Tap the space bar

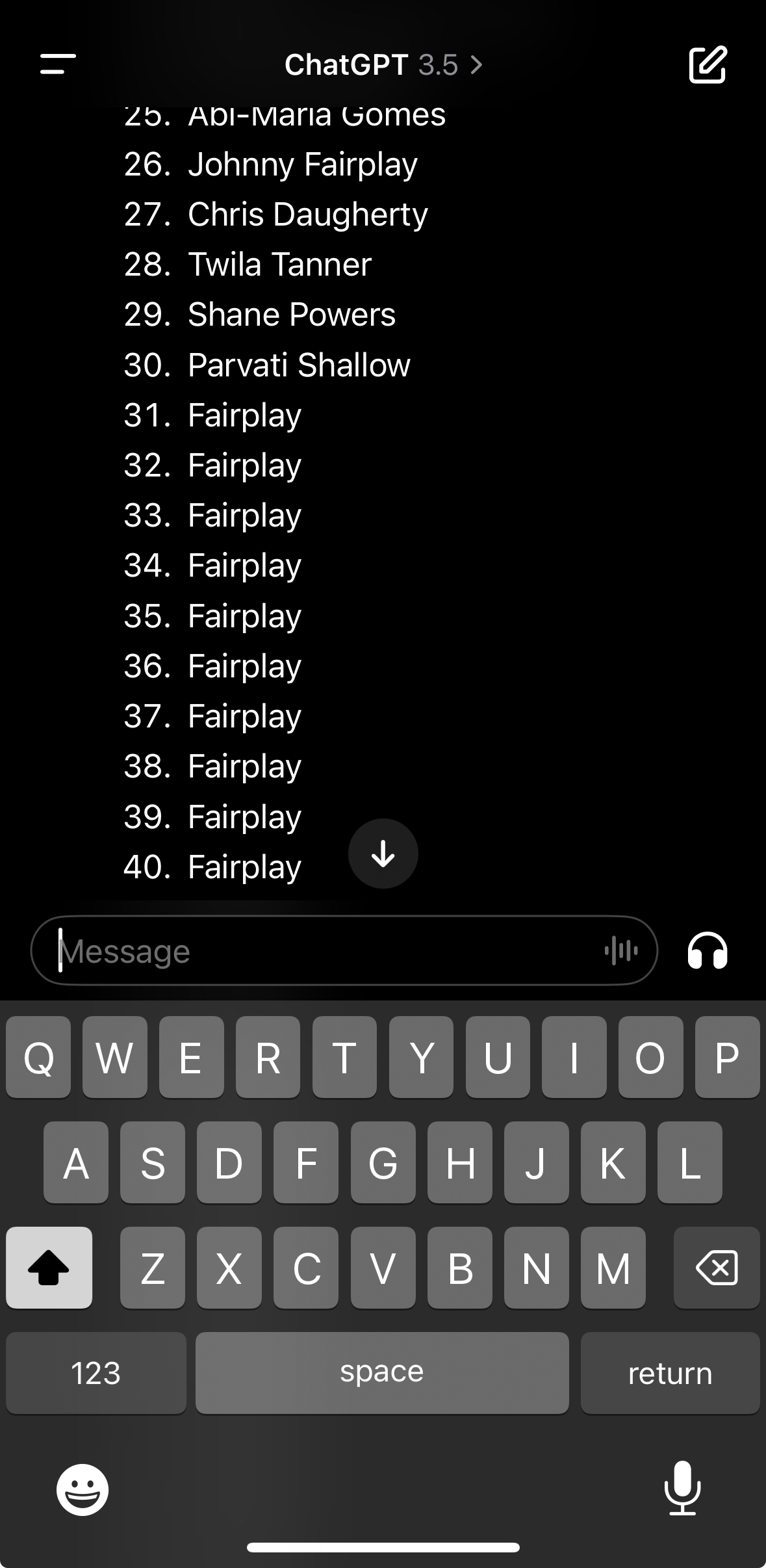[x=382, y=1373]
